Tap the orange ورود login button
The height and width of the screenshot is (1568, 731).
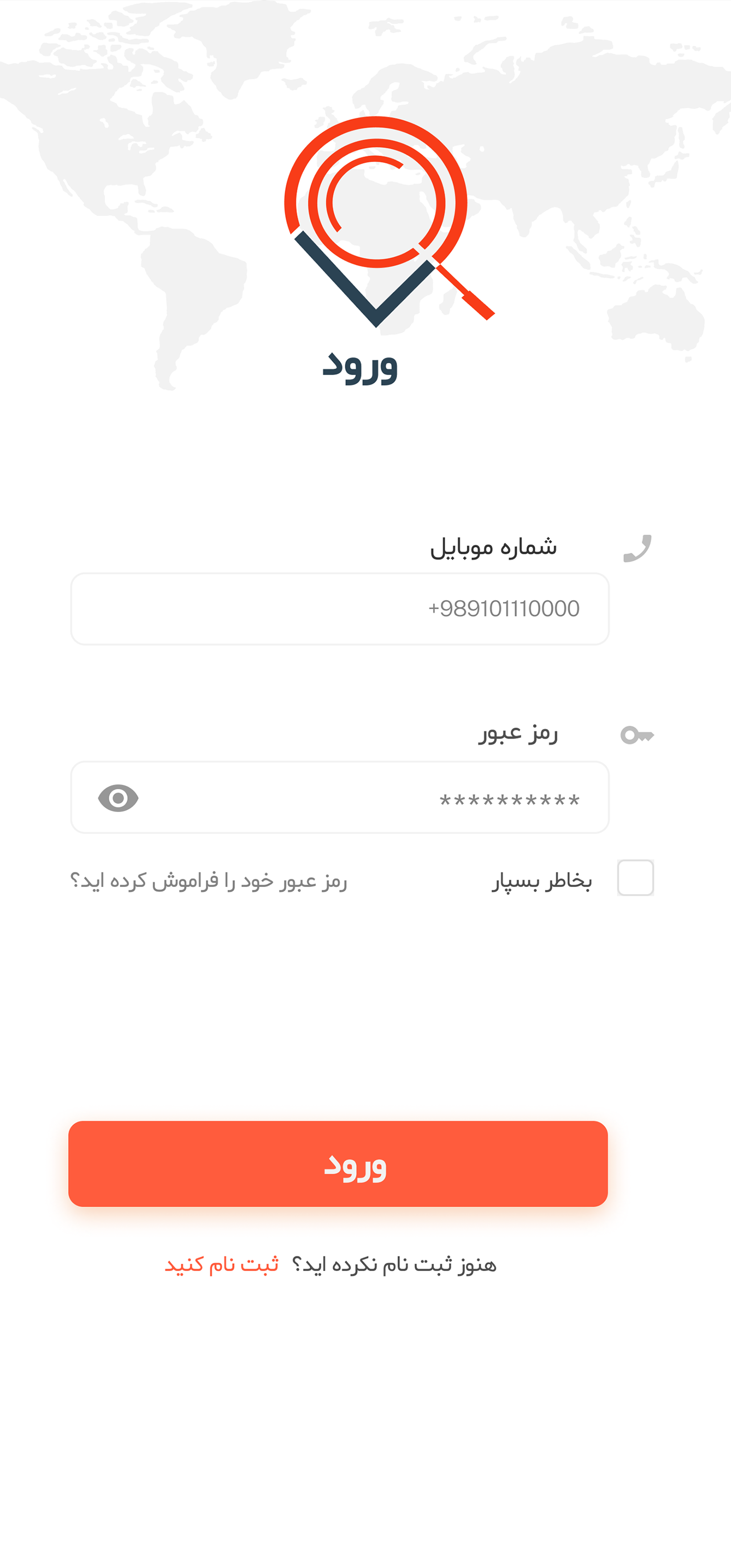(338, 1164)
